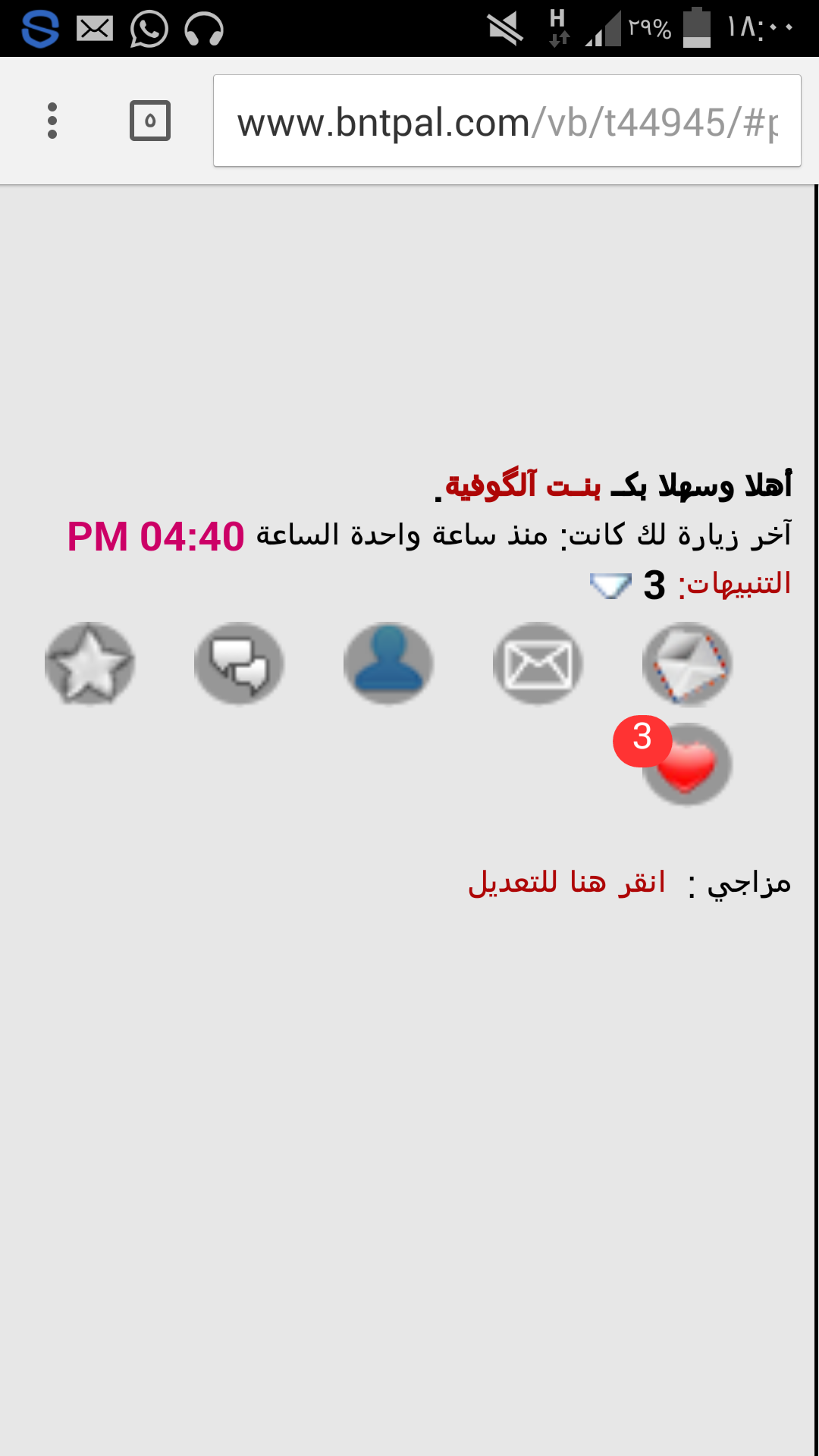Open the closed envelope messages icon
819x1456 pixels.
(538, 664)
